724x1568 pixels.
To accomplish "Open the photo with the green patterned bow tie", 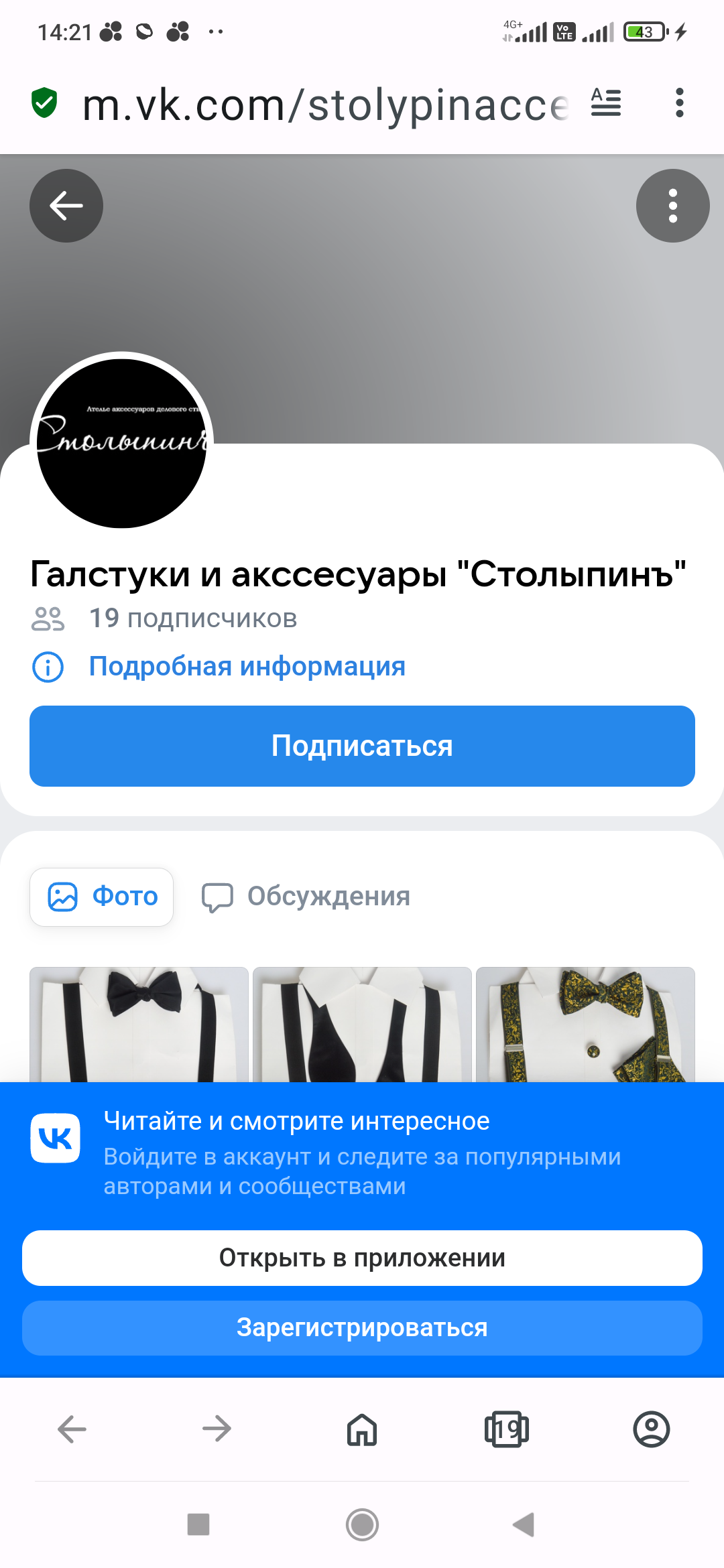I will [x=585, y=1024].
